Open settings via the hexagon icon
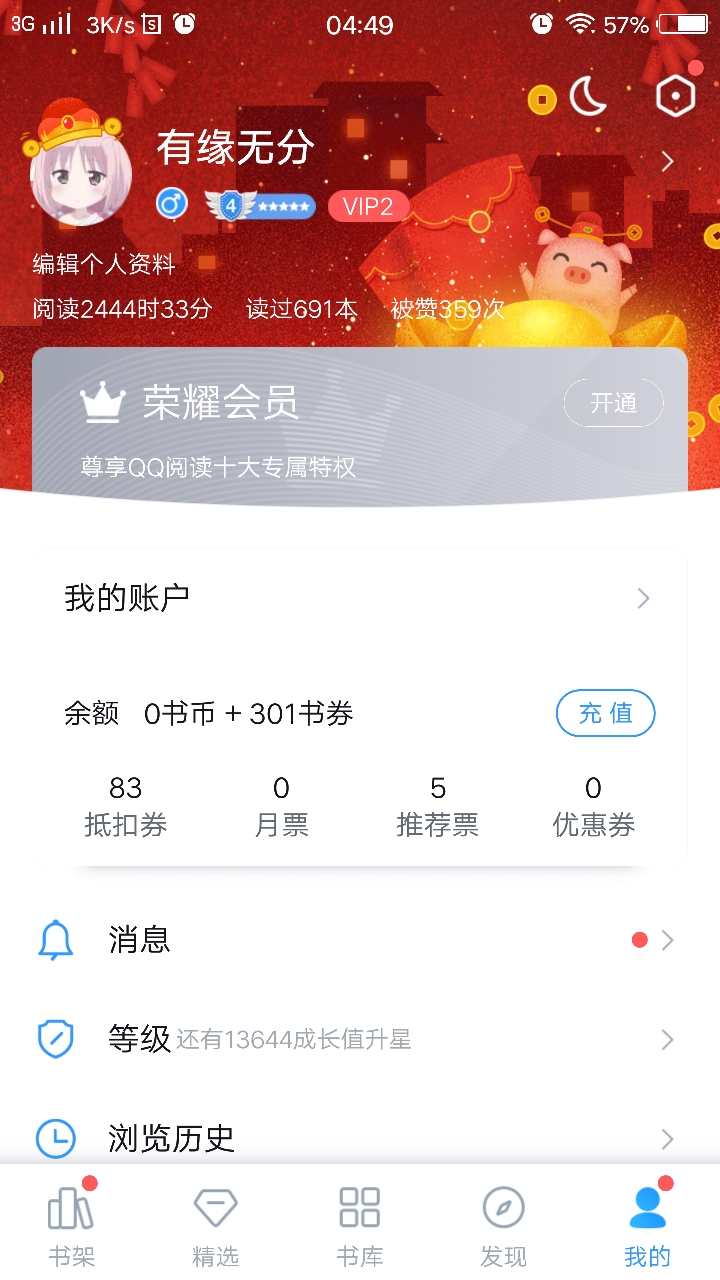The height and width of the screenshot is (1280, 720). pyautogui.click(x=675, y=96)
